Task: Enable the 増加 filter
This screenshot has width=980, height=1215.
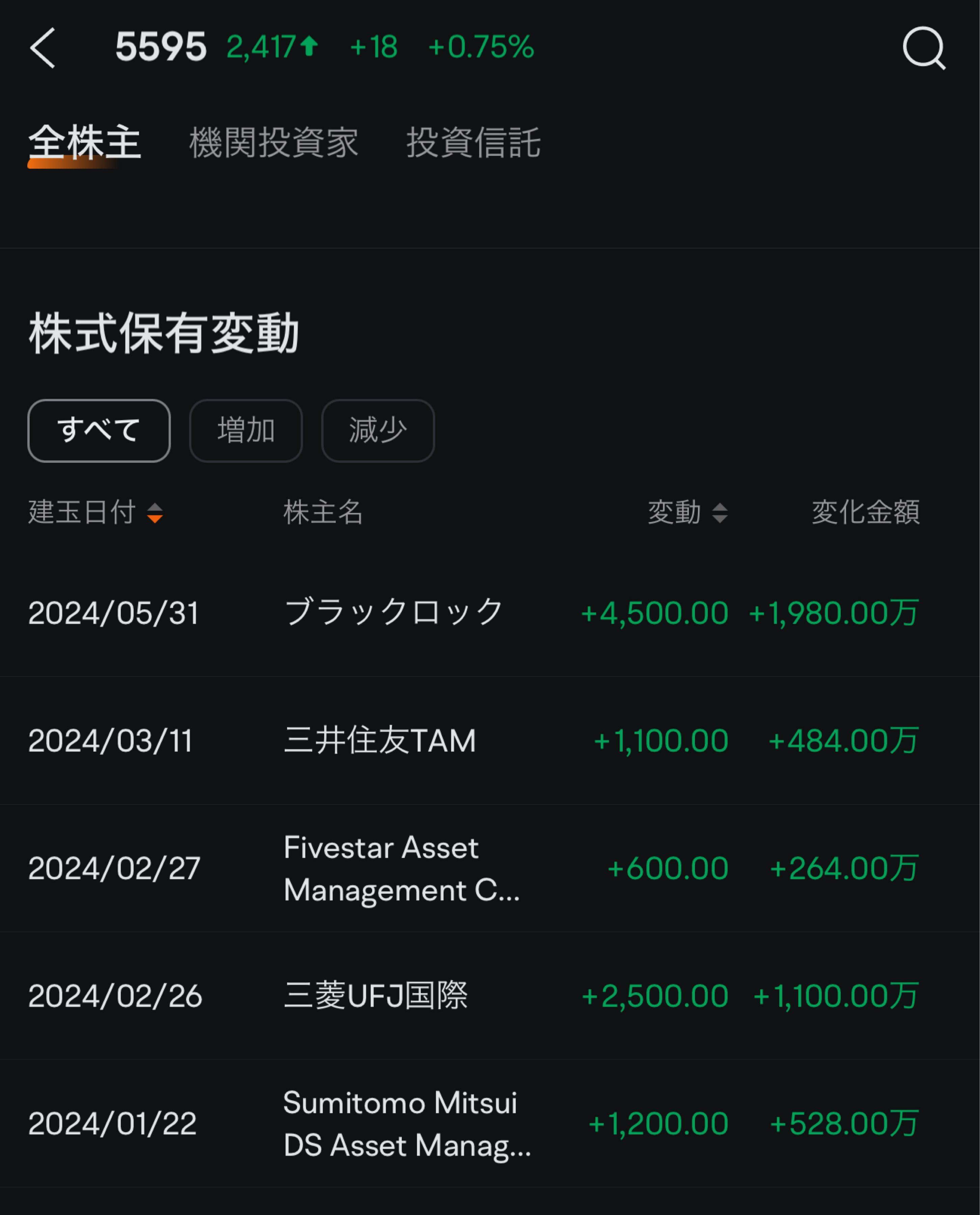Action: pyautogui.click(x=246, y=431)
